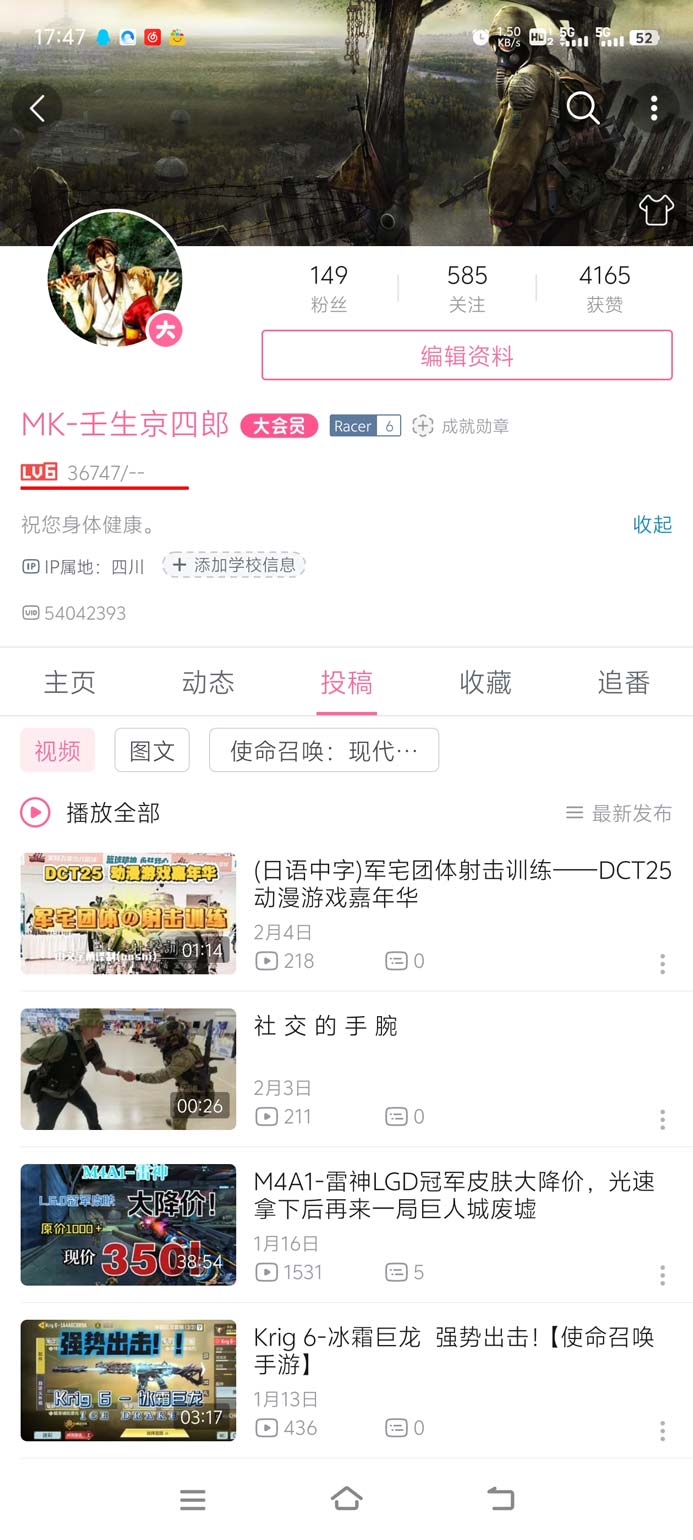Open the search icon in the header
The width and height of the screenshot is (693, 1540).
[582, 108]
